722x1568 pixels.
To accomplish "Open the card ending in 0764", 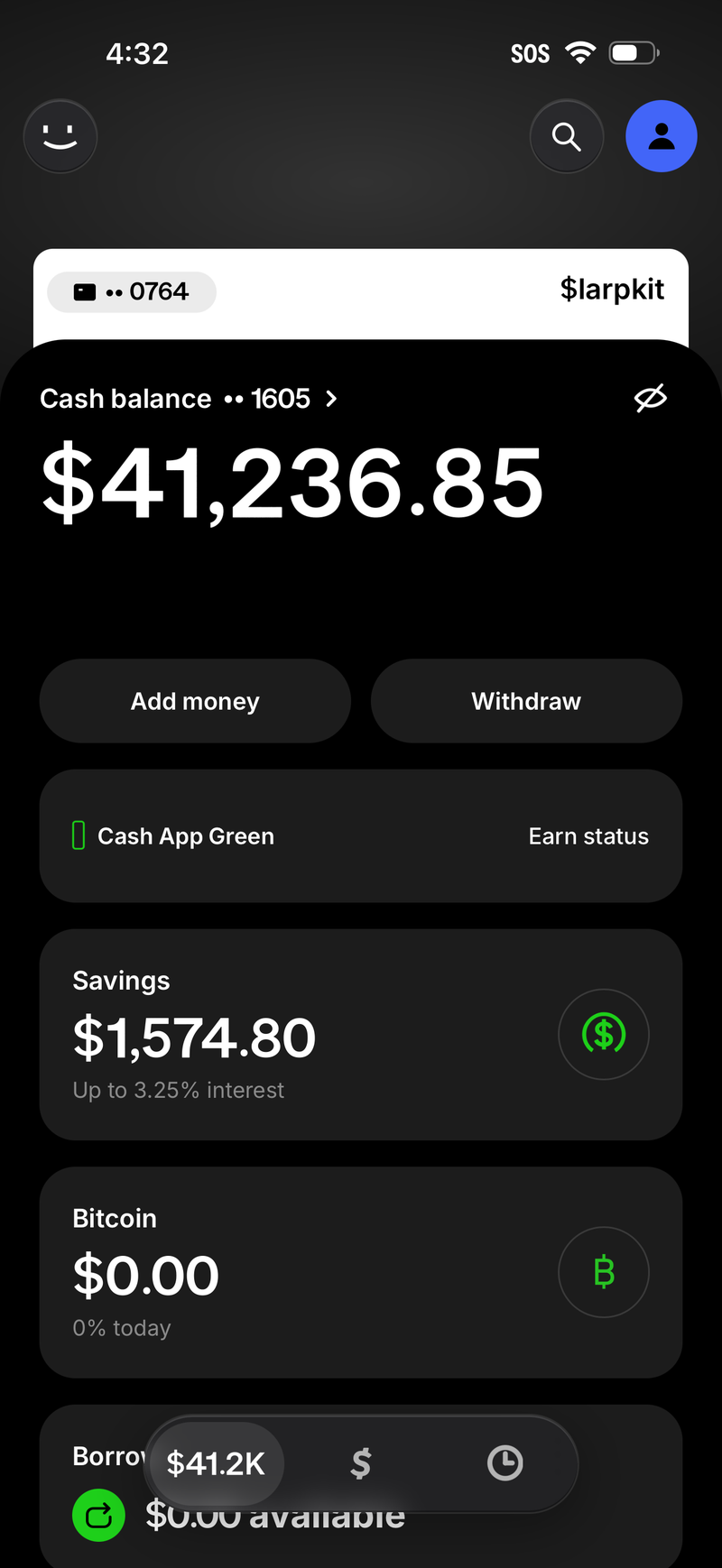I will click(x=132, y=292).
